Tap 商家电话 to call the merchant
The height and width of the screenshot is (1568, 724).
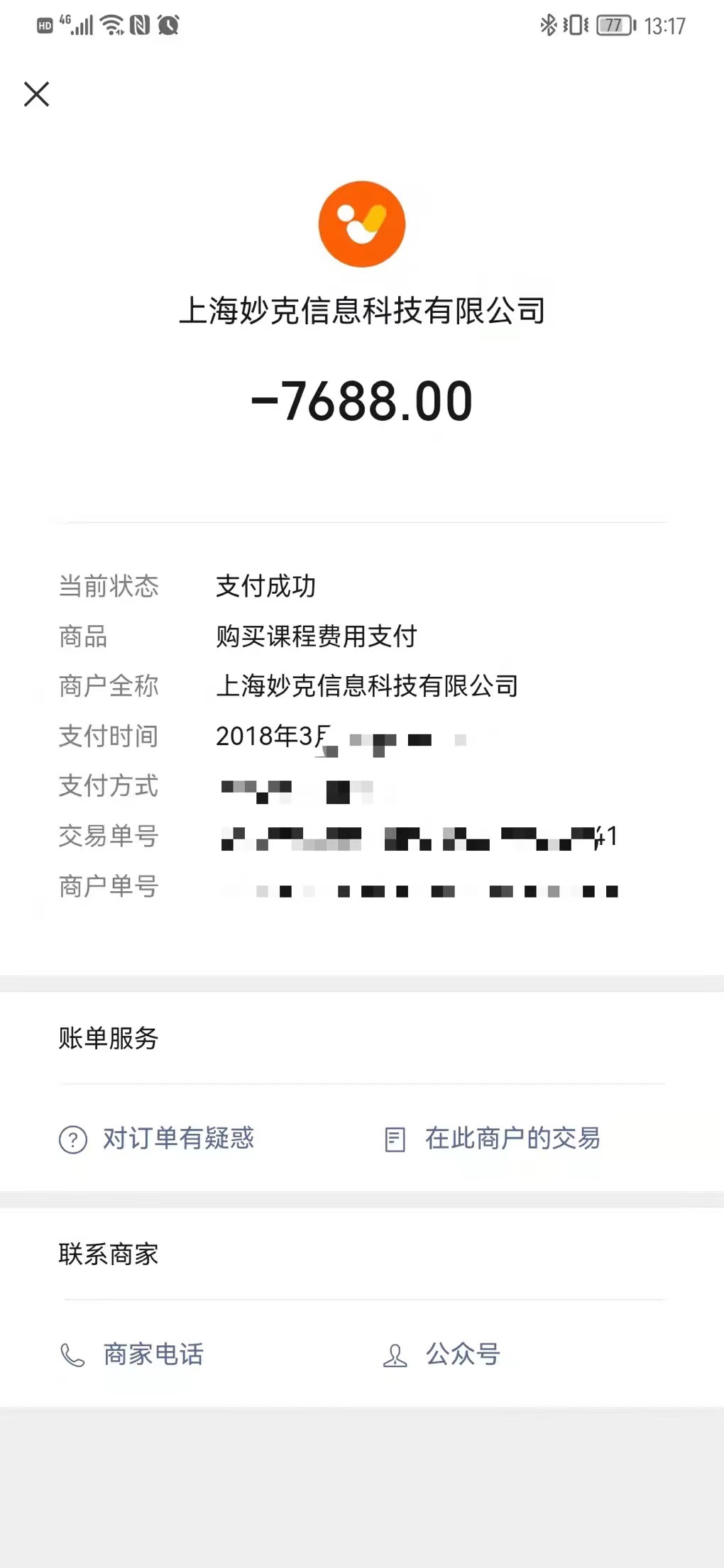(131, 1354)
